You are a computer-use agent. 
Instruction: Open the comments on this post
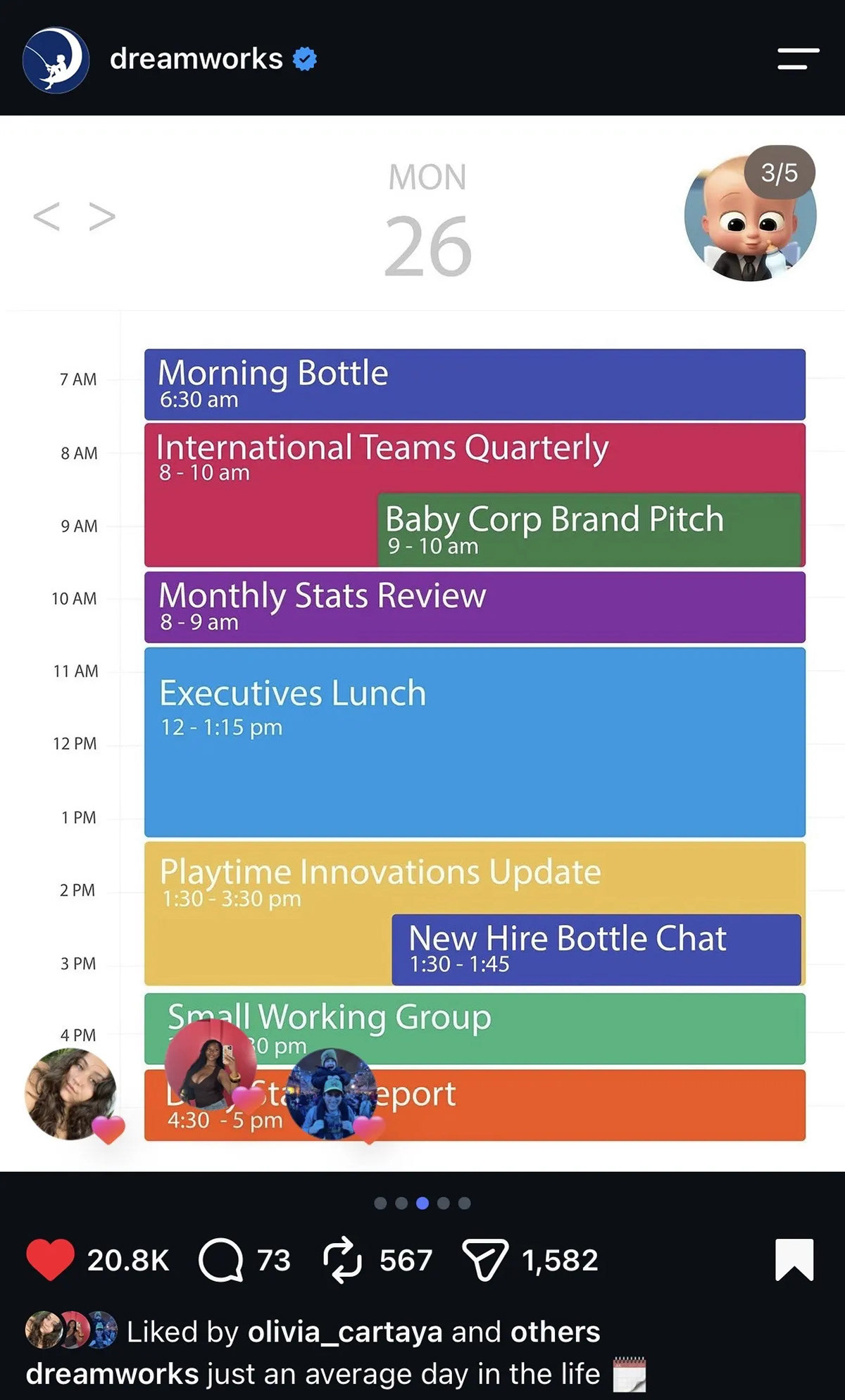(x=220, y=1260)
